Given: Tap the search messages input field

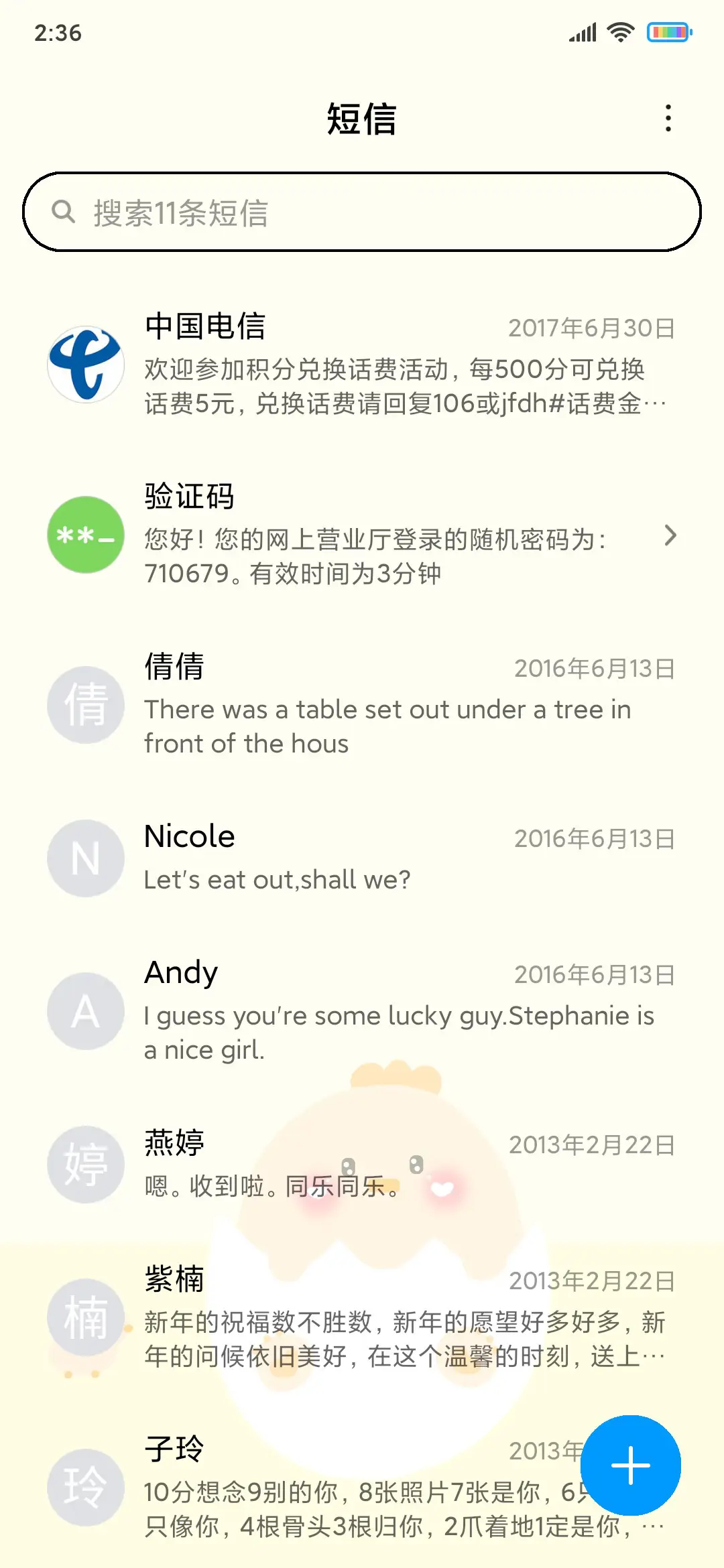Looking at the screenshot, I should click(x=362, y=212).
